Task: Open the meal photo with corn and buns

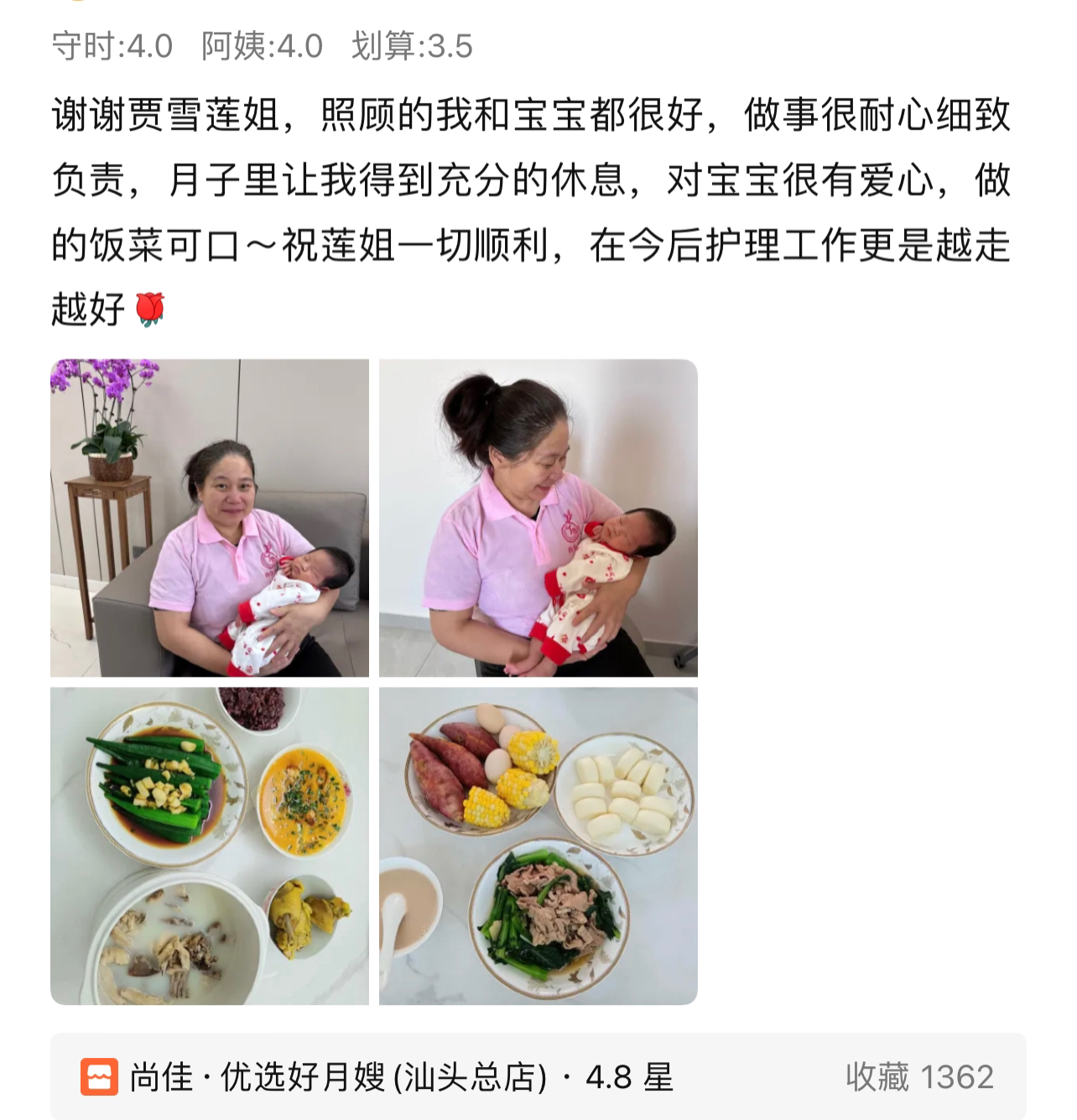Action: pos(538,846)
